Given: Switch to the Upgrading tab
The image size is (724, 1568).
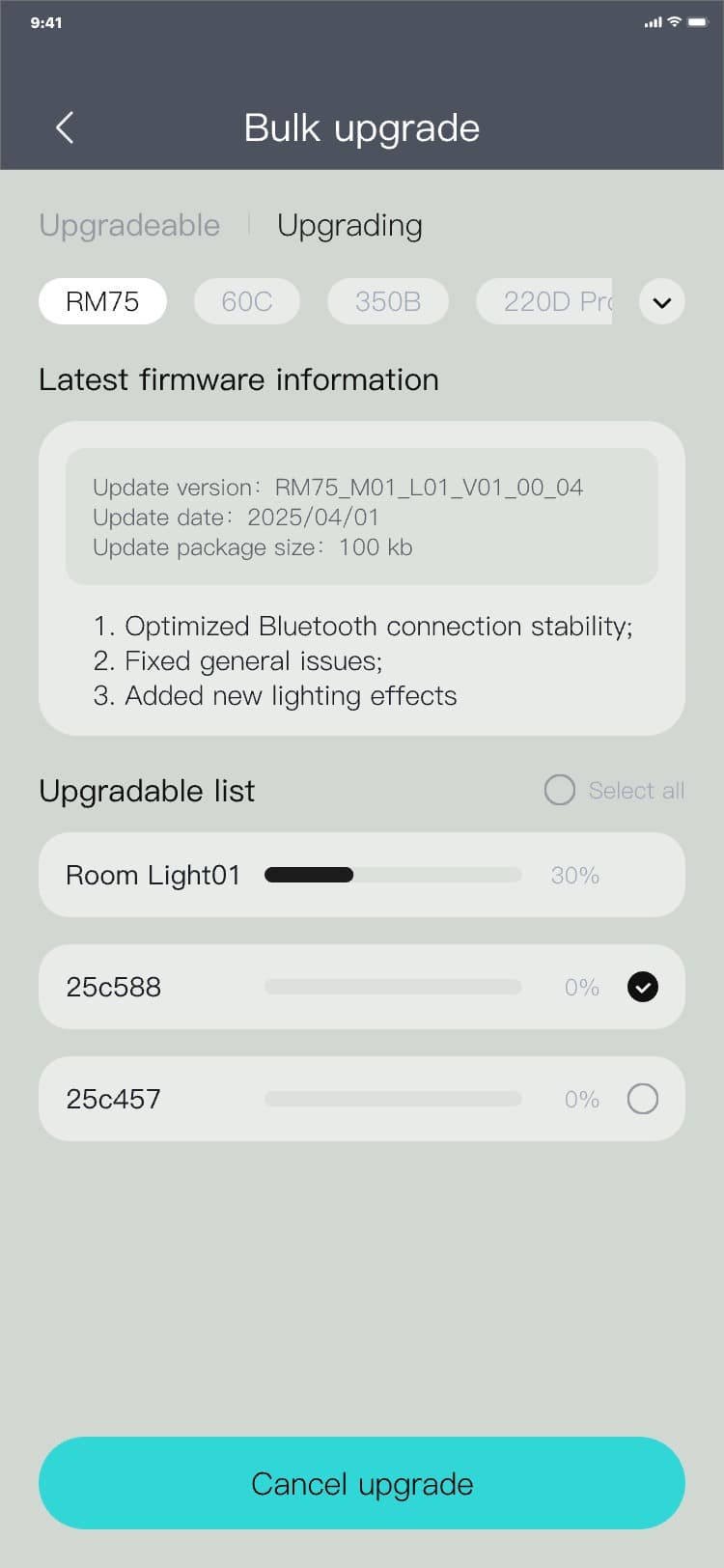Looking at the screenshot, I should tap(349, 225).
